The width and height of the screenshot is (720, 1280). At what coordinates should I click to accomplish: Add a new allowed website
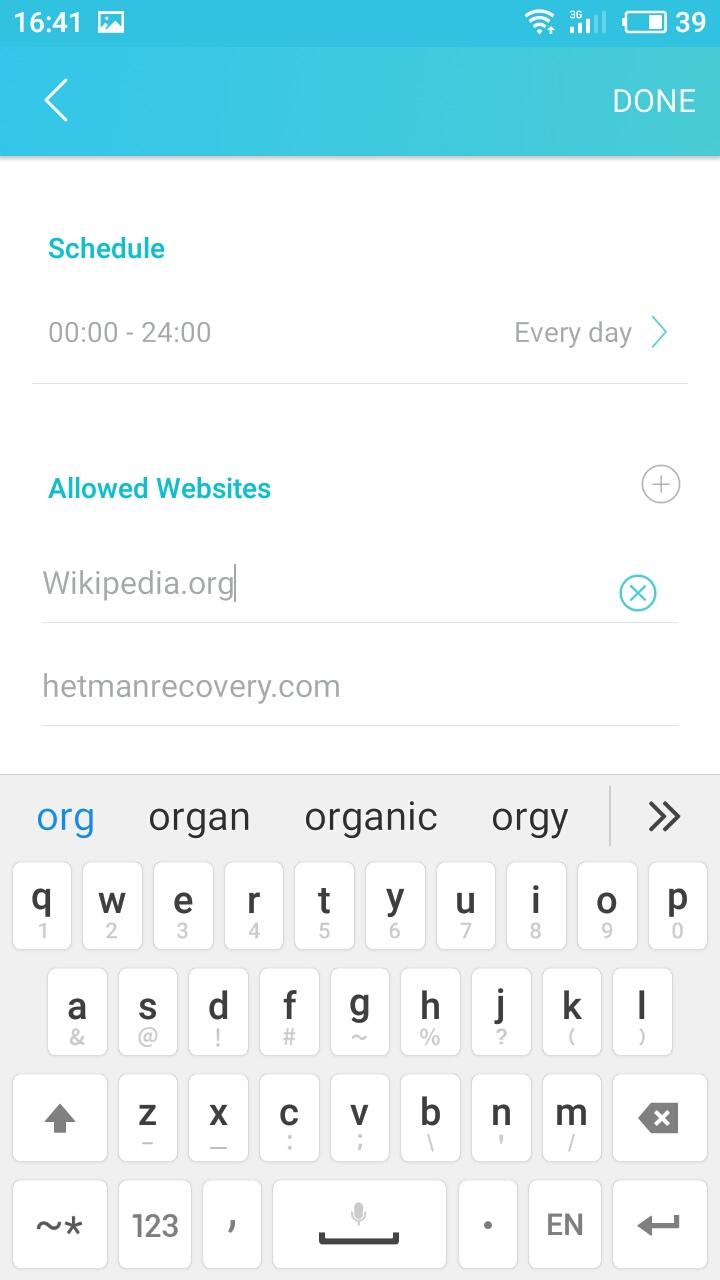tap(660, 485)
